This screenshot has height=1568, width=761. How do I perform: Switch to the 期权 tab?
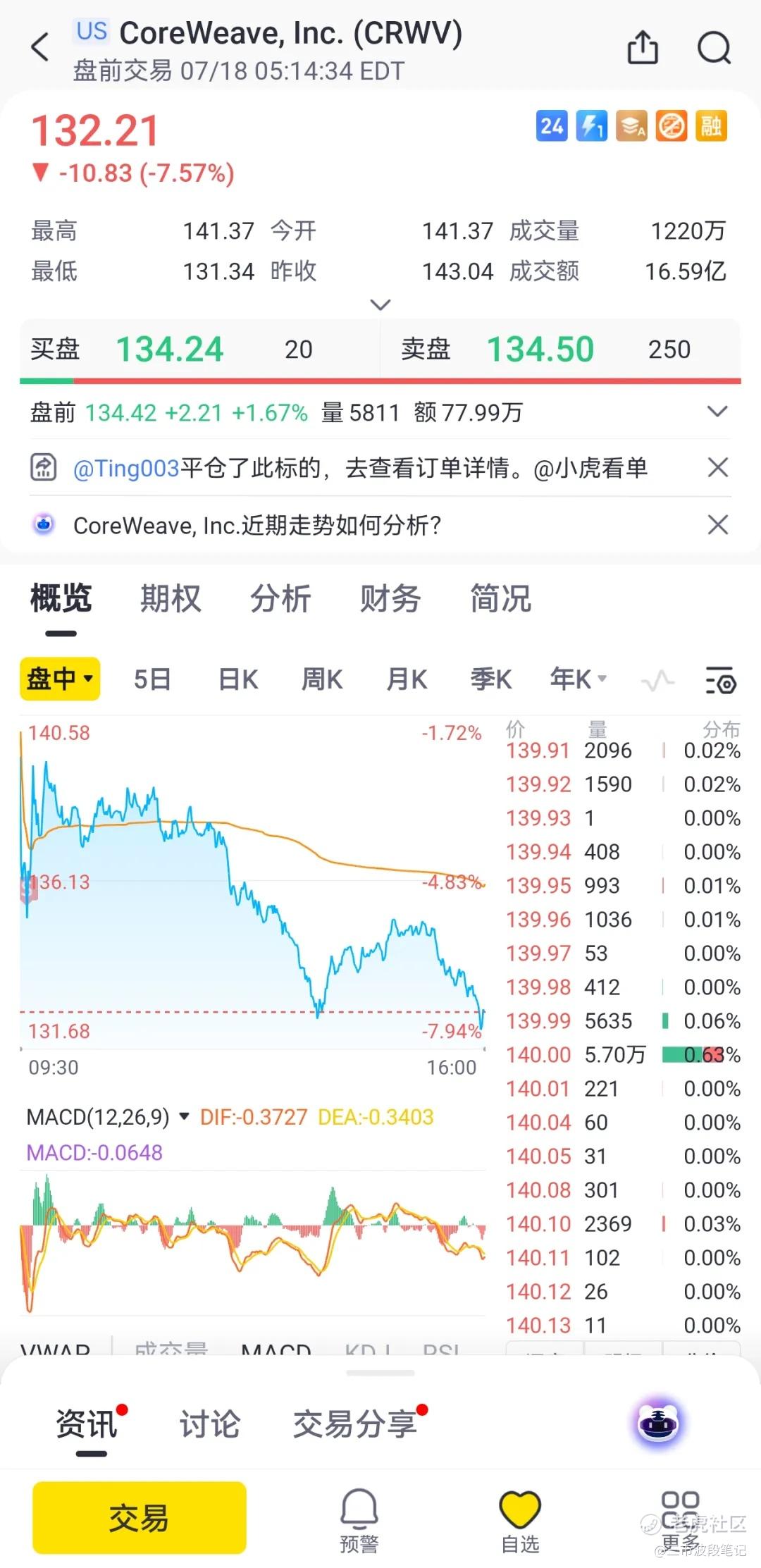[x=171, y=599]
